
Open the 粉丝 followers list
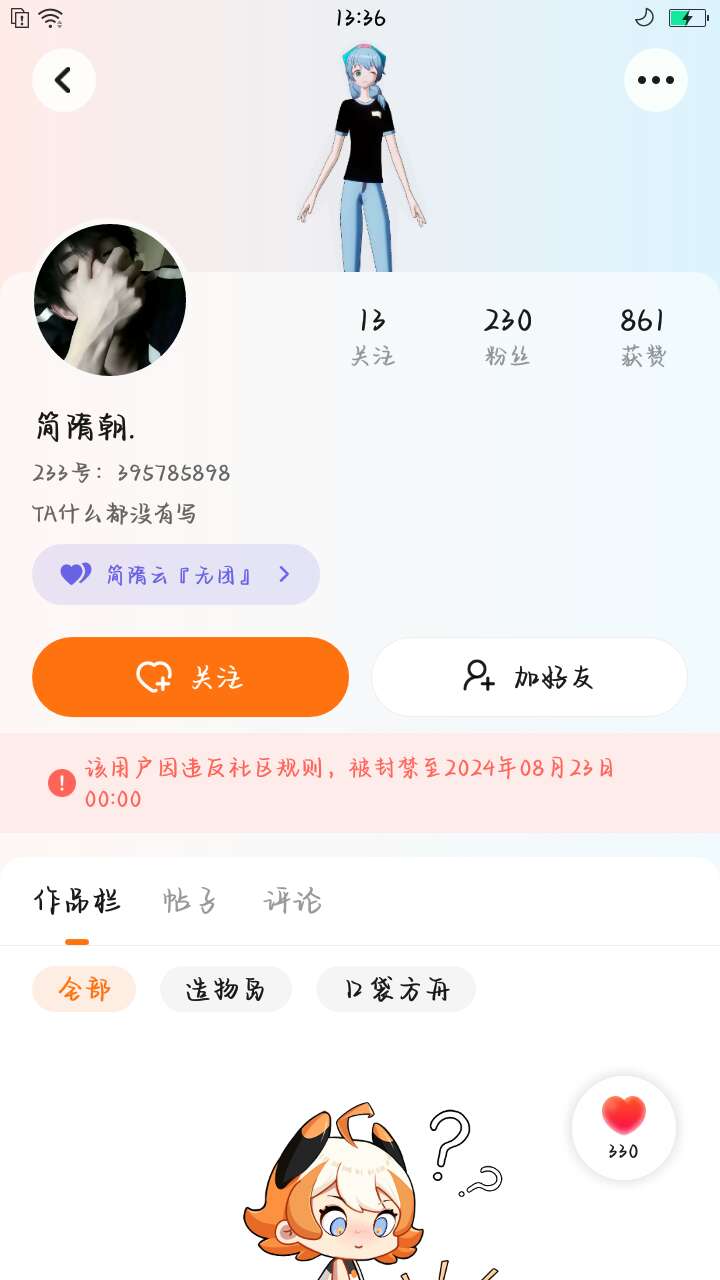tap(508, 336)
